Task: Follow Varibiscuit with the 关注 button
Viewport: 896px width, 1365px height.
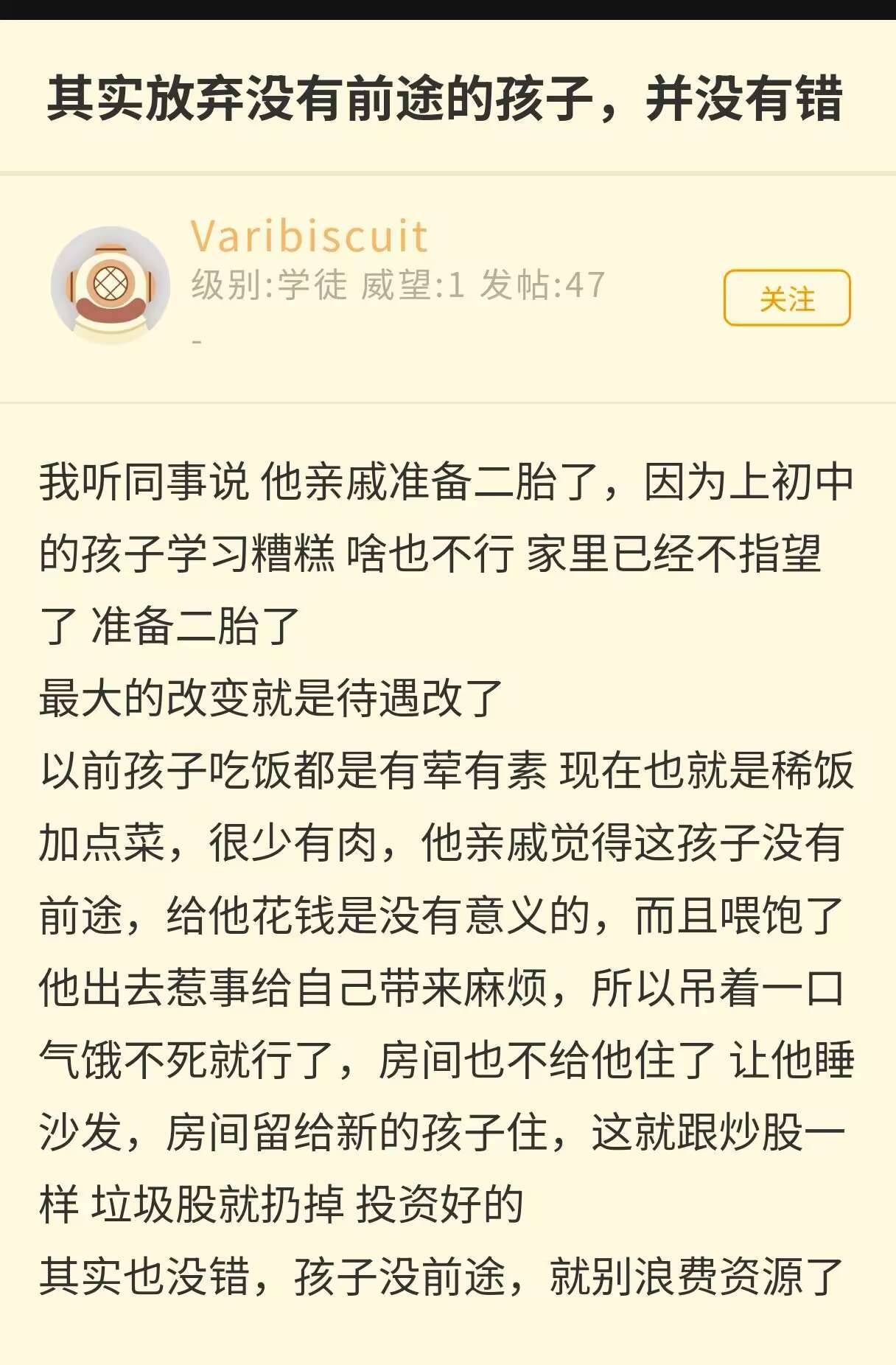Action: click(787, 299)
